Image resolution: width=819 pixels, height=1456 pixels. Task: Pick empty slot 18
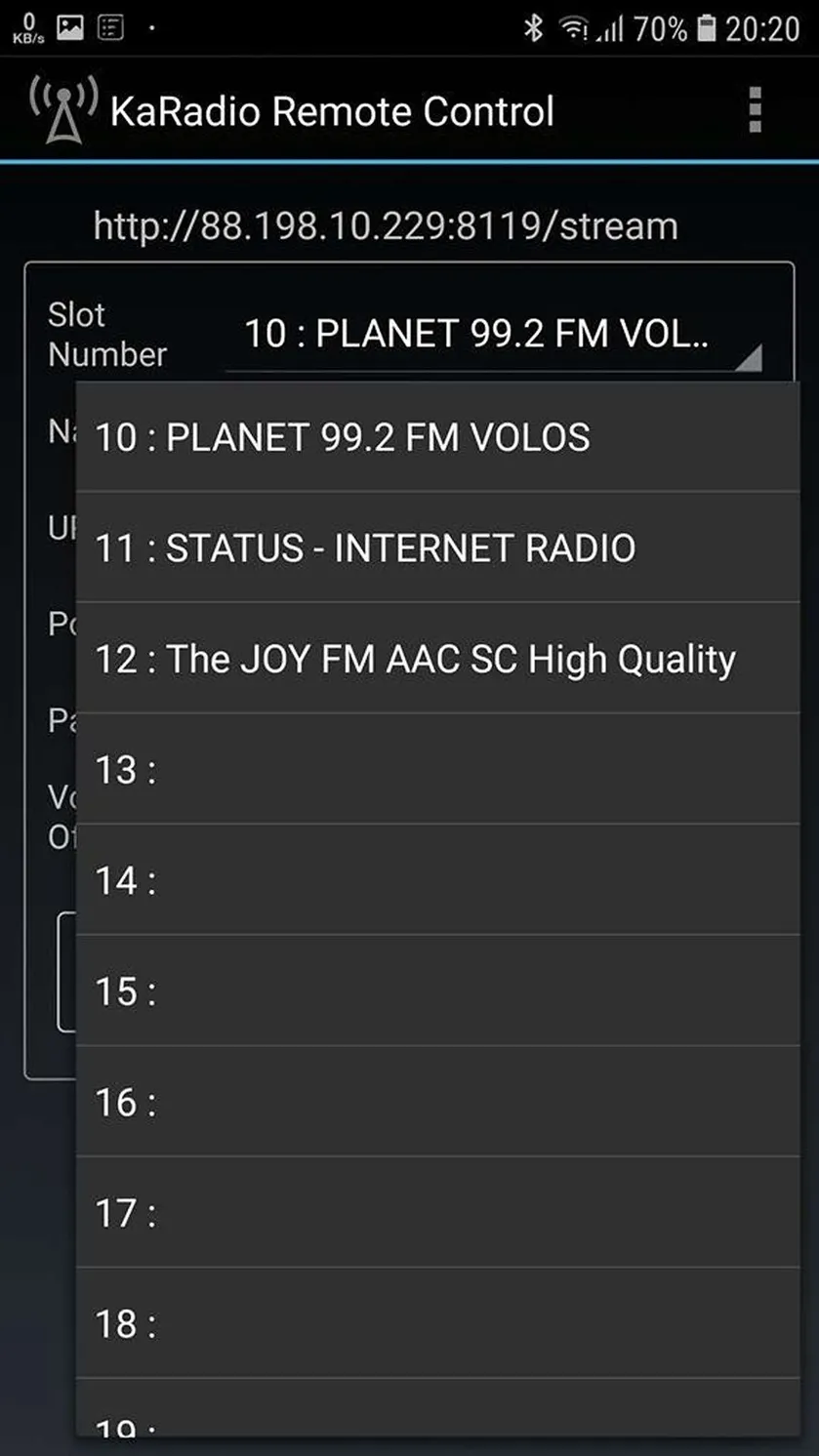[437, 1323]
